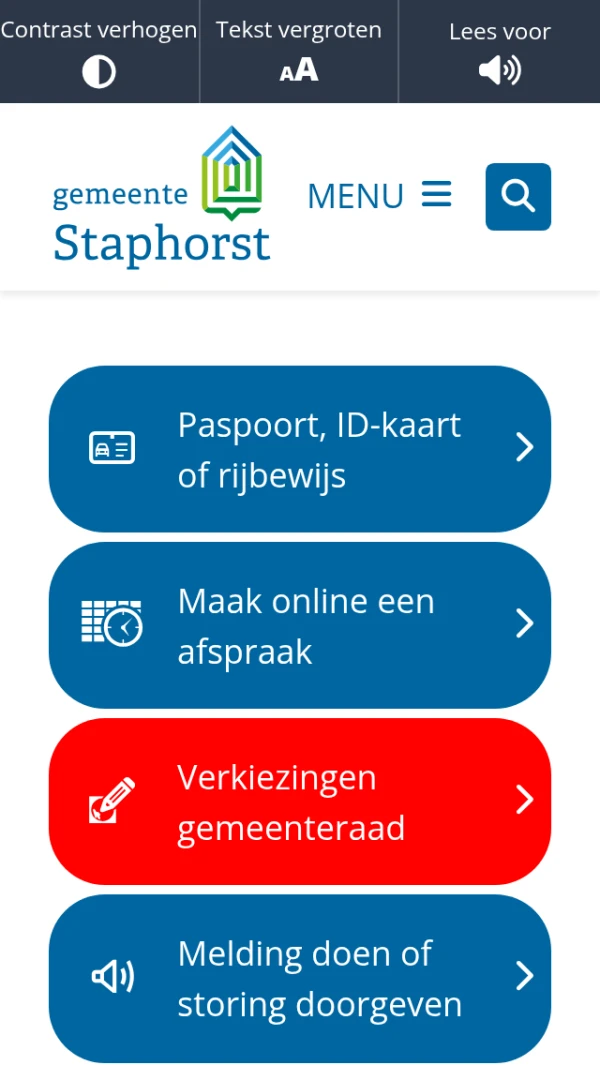Enable Contrast verhogen
The height and width of the screenshot is (1065, 600).
99,52
